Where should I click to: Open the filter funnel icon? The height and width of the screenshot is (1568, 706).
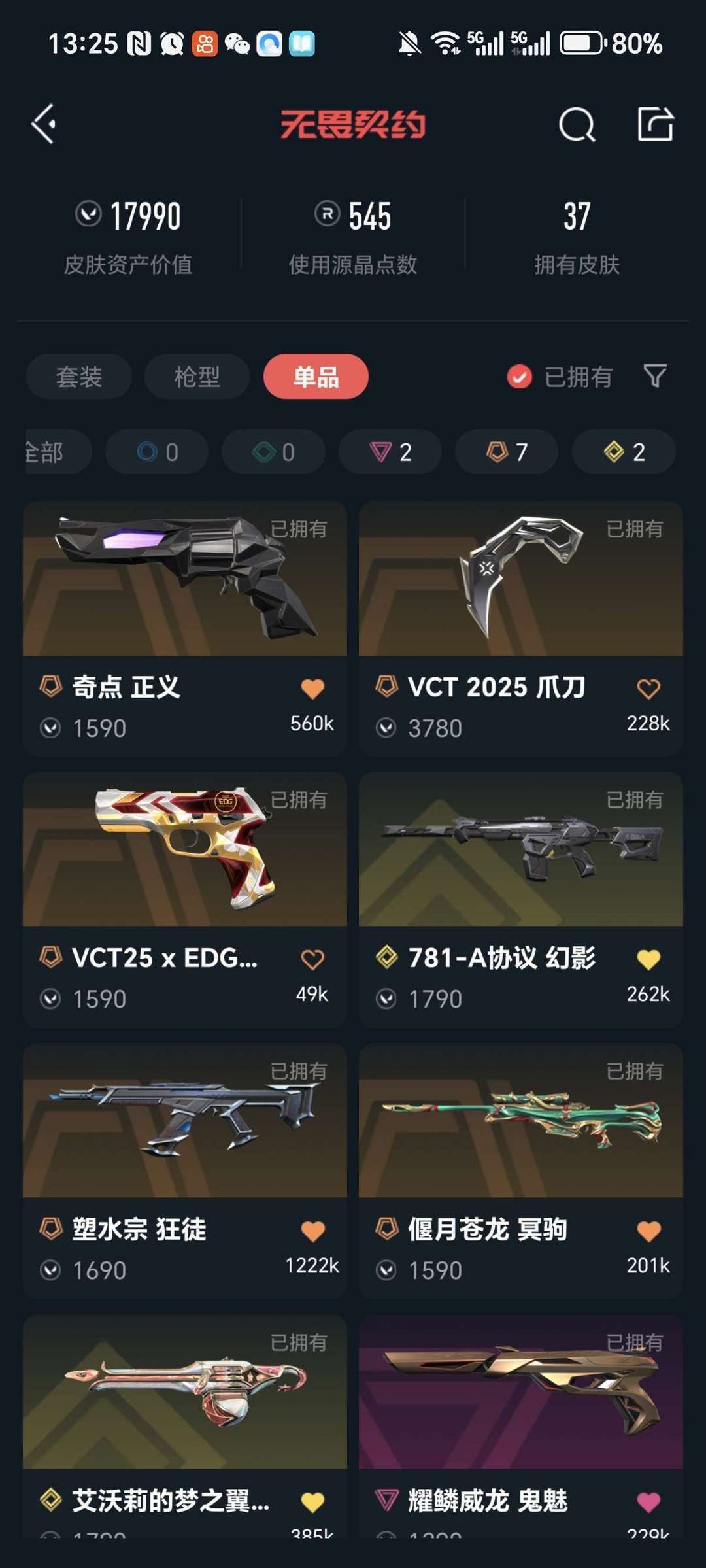tap(655, 376)
